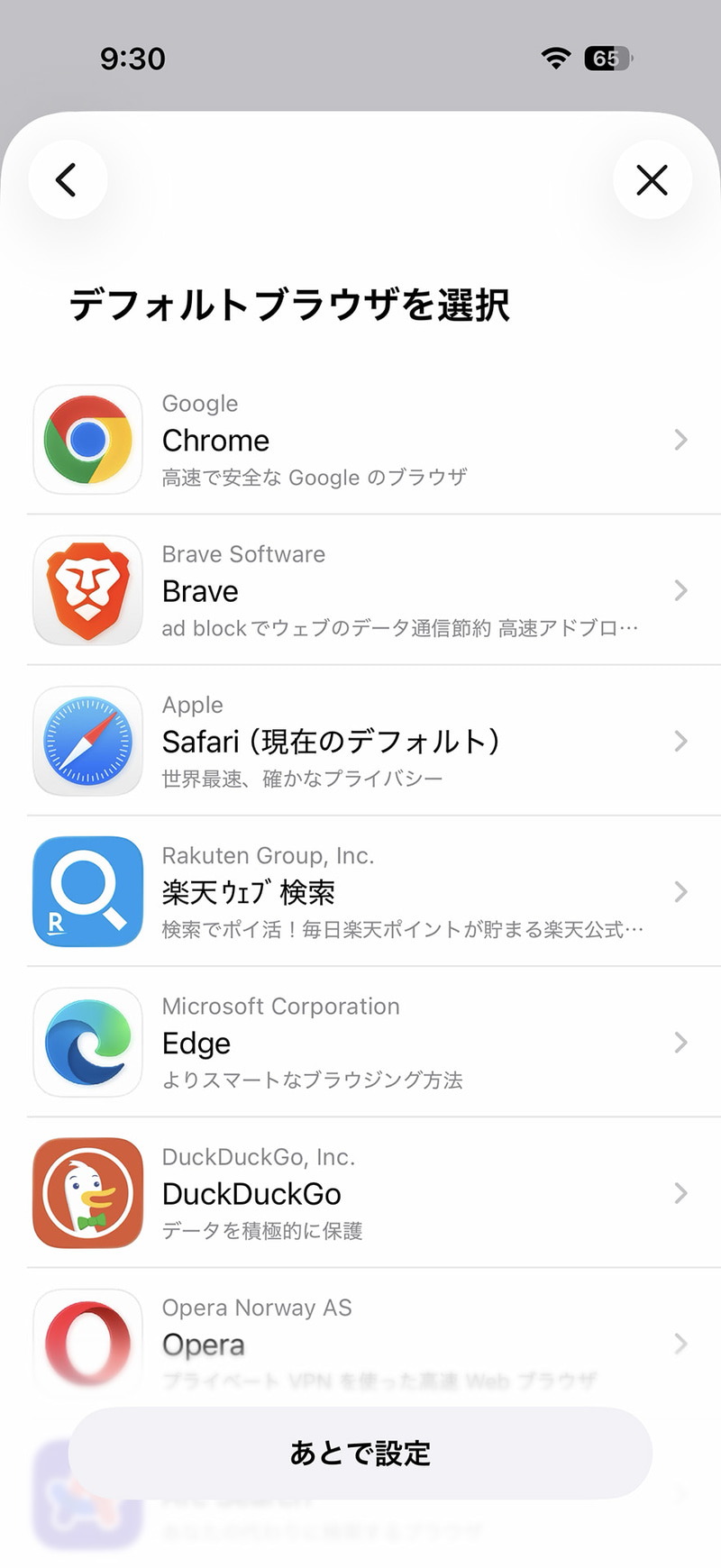Tap the Brave lion icon
Viewport: 721px width, 1568px height.
pyautogui.click(x=87, y=590)
